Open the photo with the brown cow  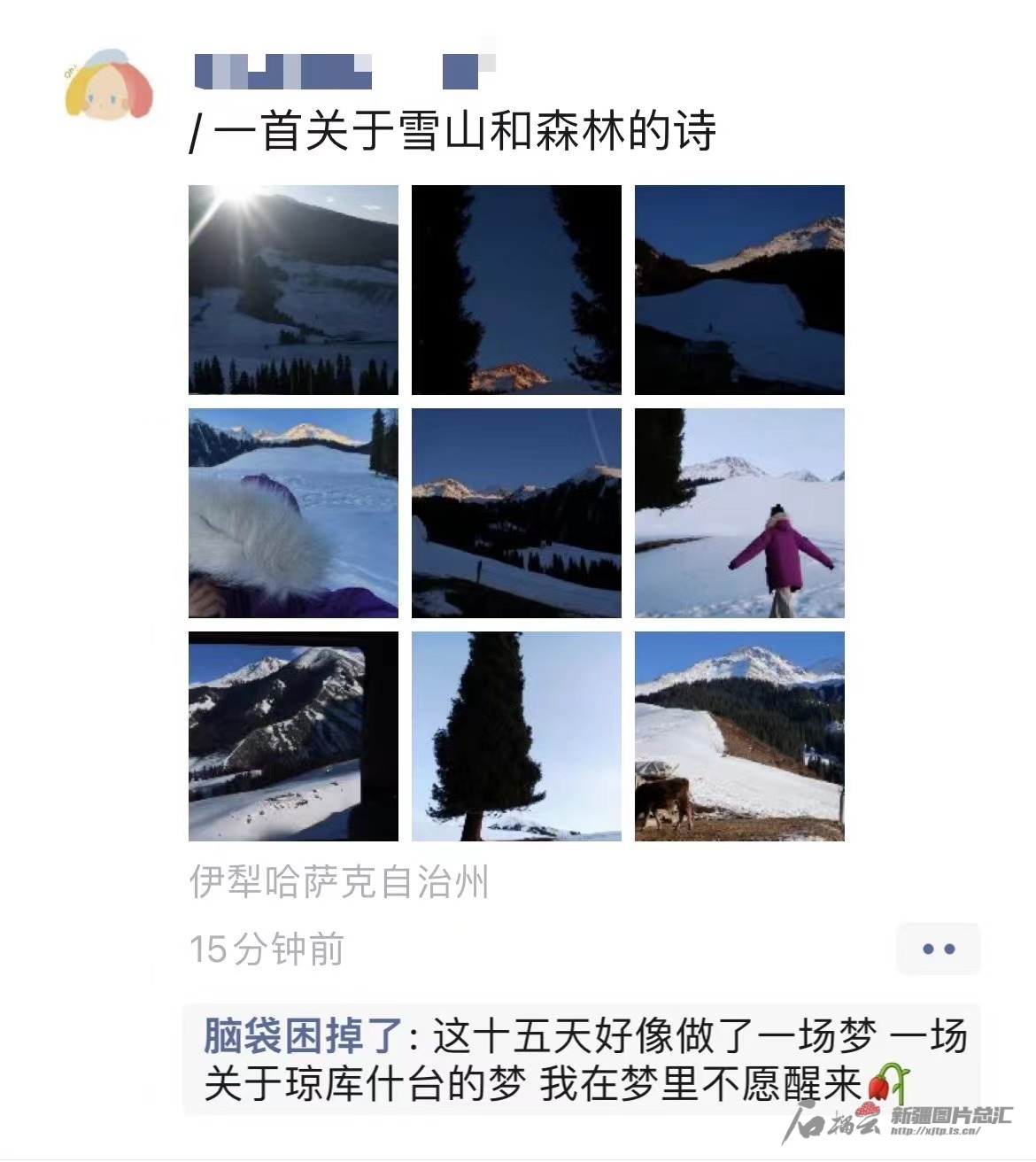point(739,736)
